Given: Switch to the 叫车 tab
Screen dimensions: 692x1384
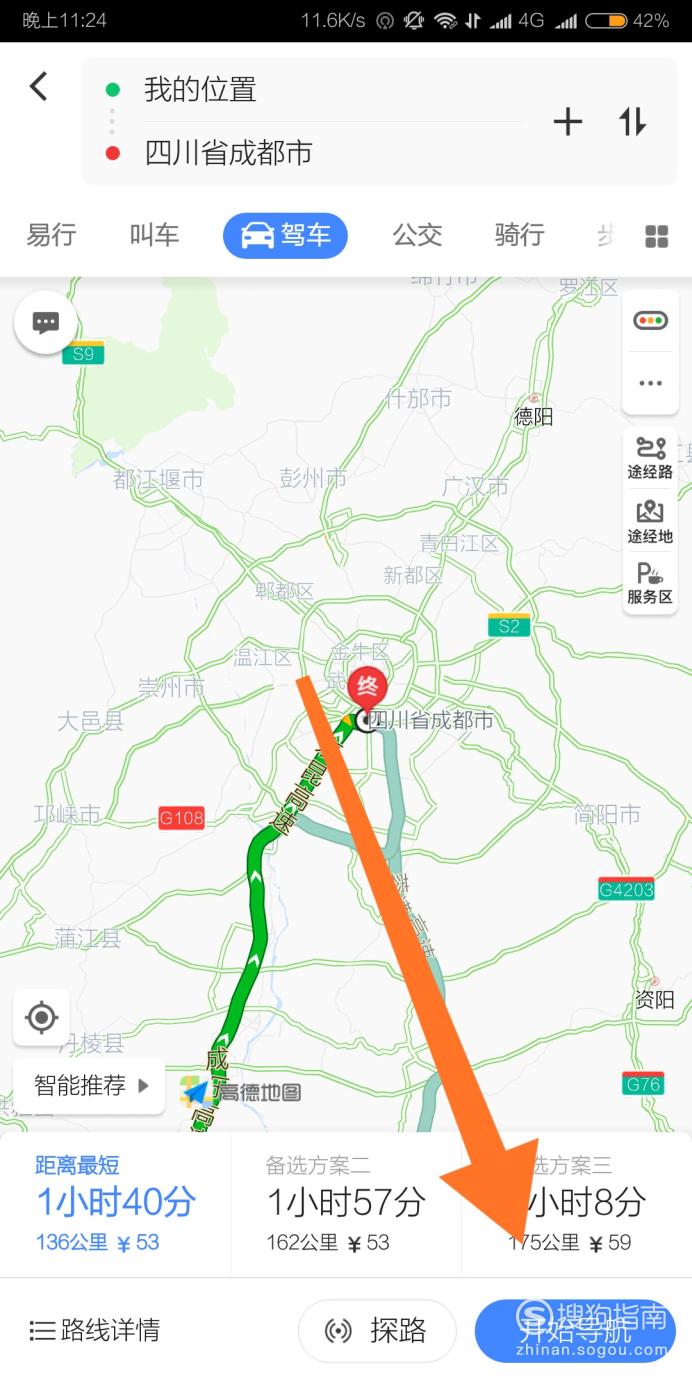Looking at the screenshot, I should [x=155, y=235].
